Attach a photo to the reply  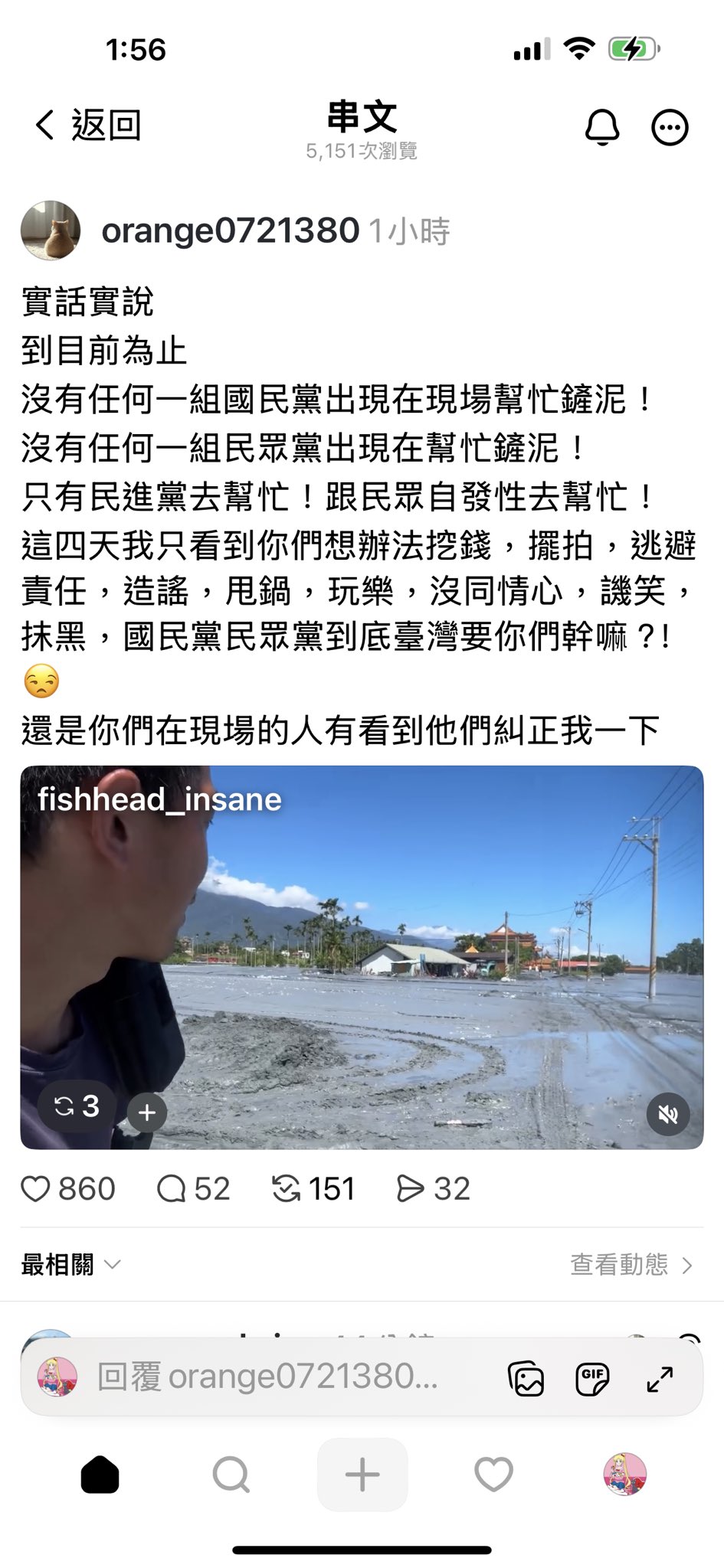[526, 1378]
